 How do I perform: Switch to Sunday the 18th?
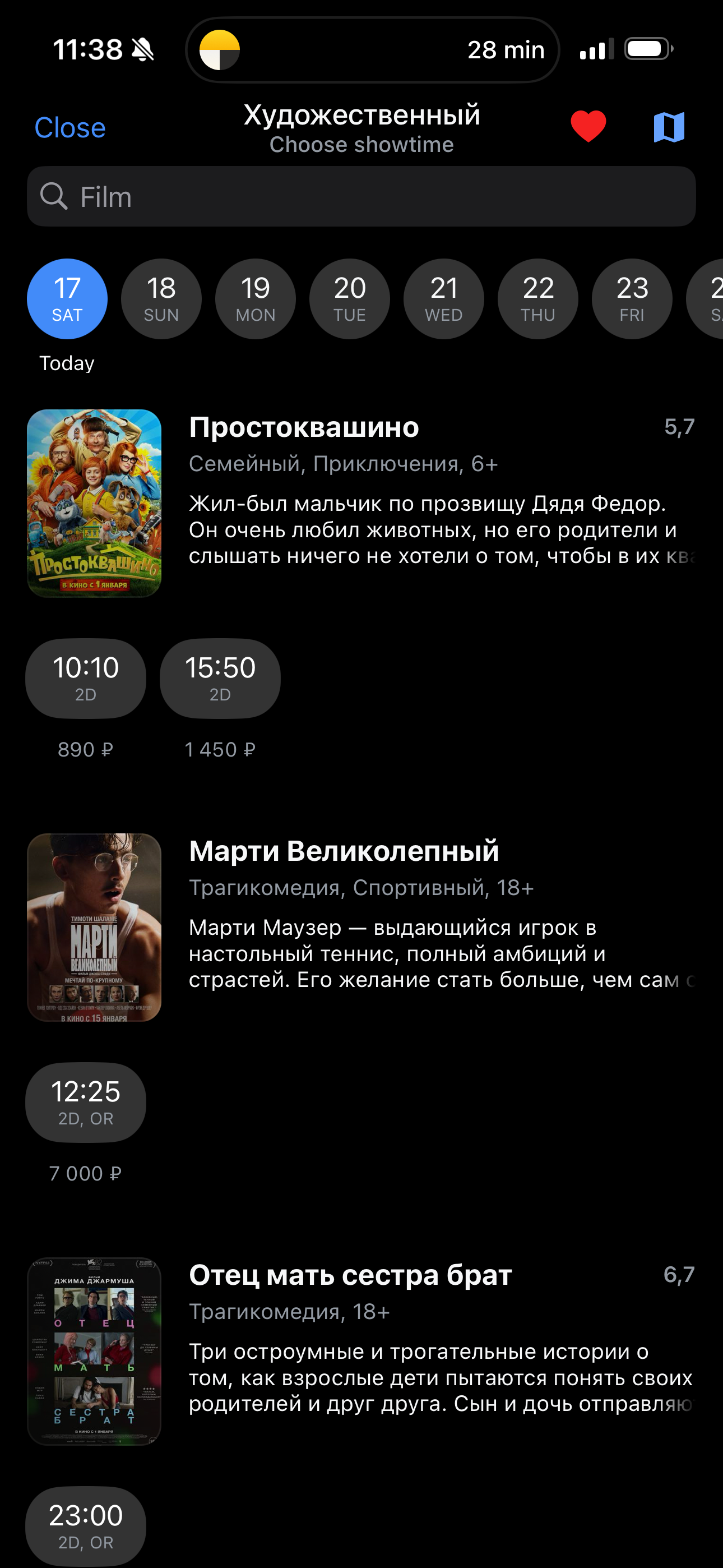point(161,299)
